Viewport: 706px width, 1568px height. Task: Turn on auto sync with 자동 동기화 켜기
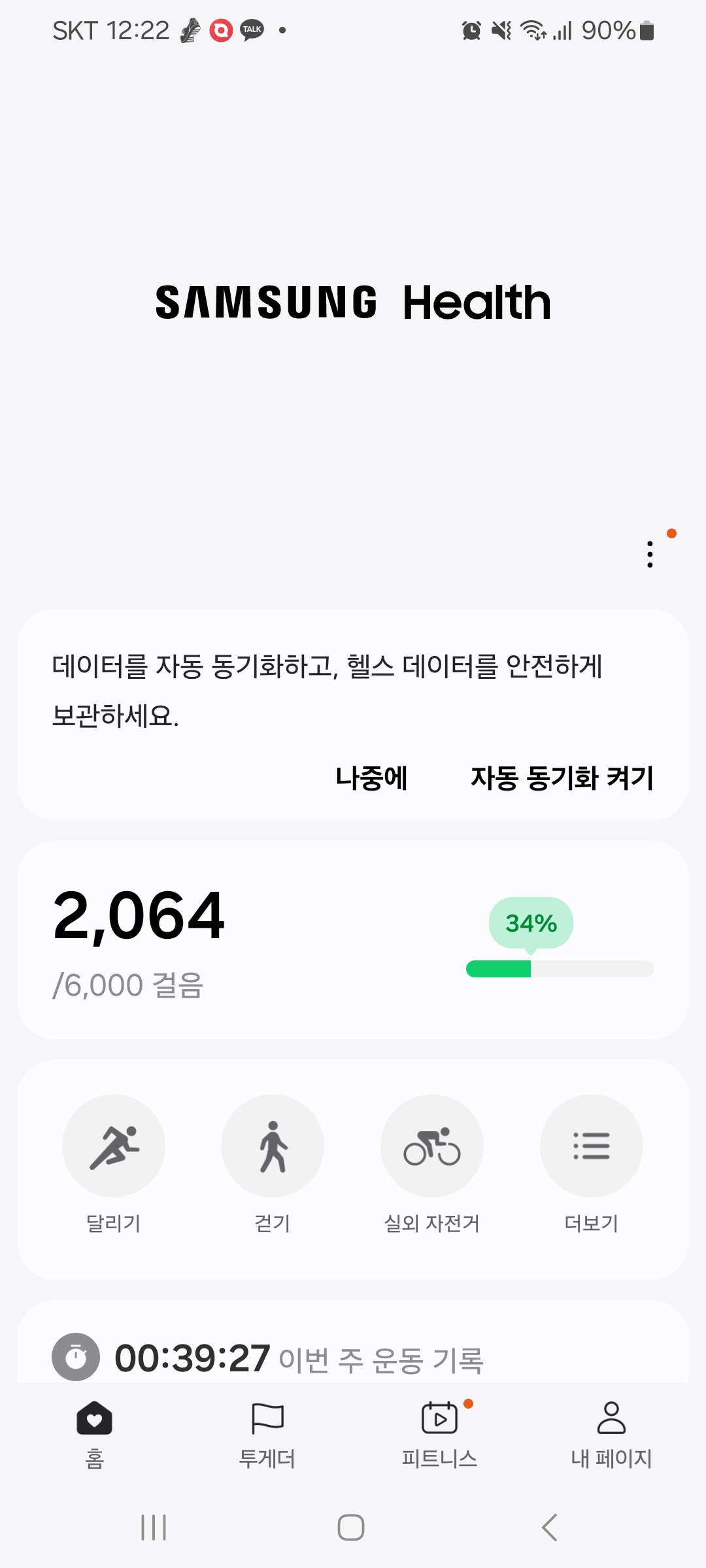(x=562, y=778)
